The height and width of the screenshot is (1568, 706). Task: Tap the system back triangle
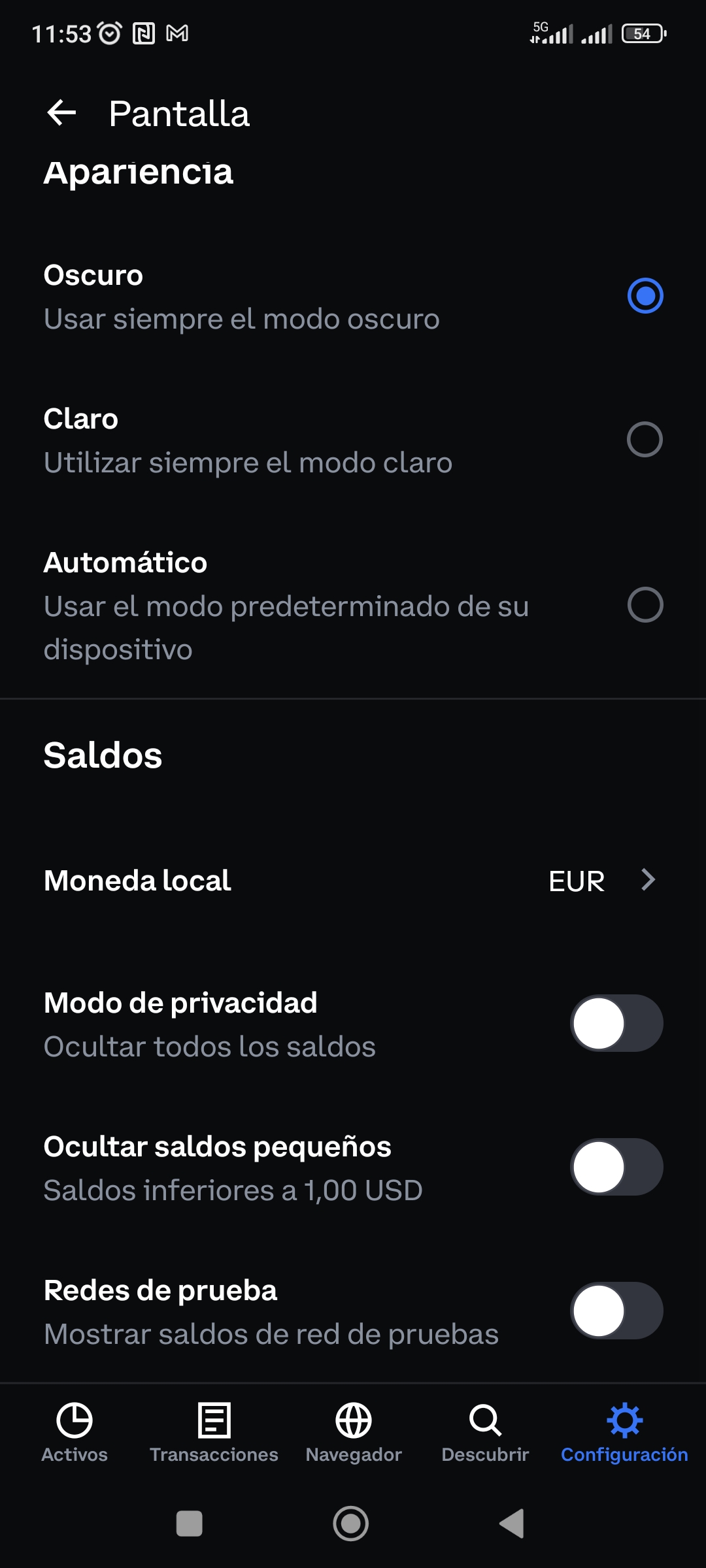pyautogui.click(x=512, y=1524)
